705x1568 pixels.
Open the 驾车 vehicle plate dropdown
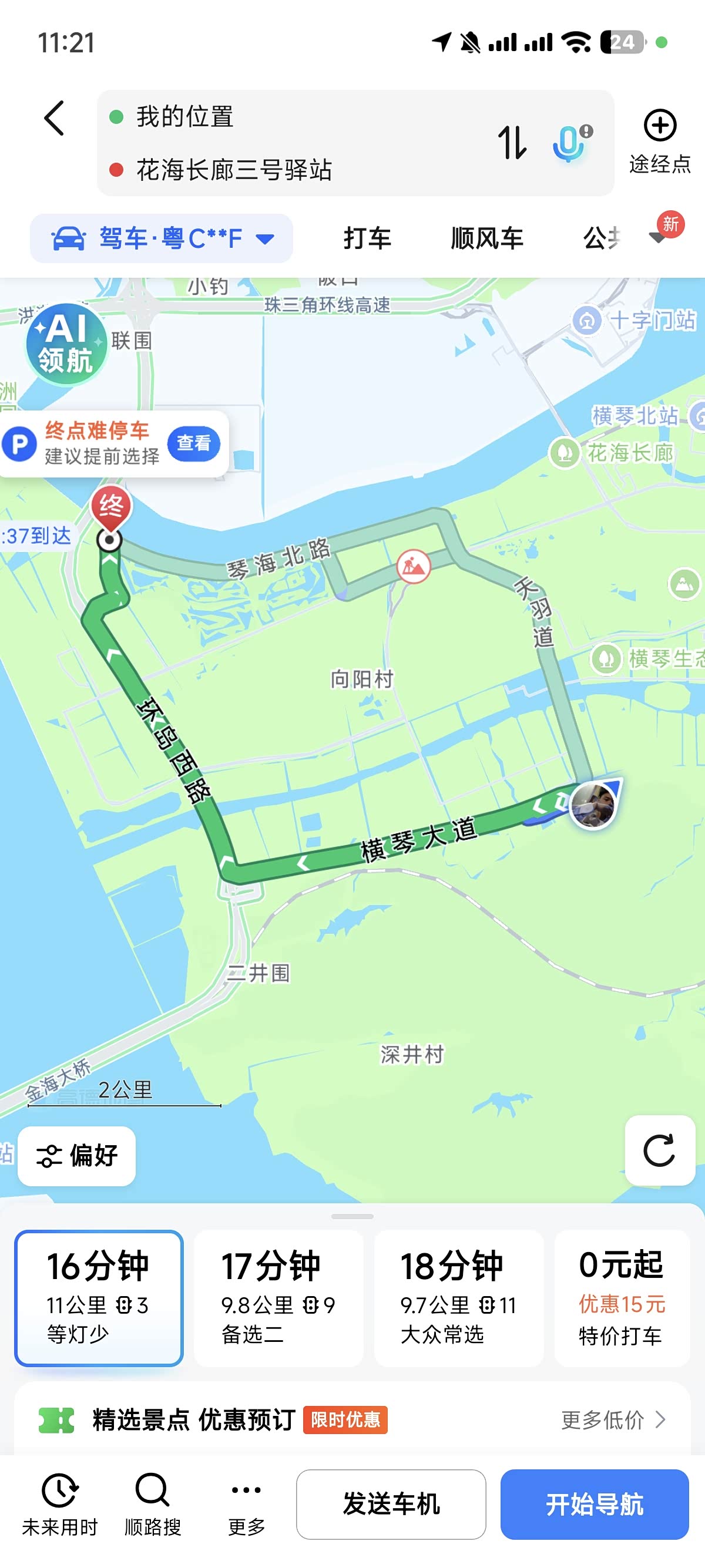pos(162,238)
